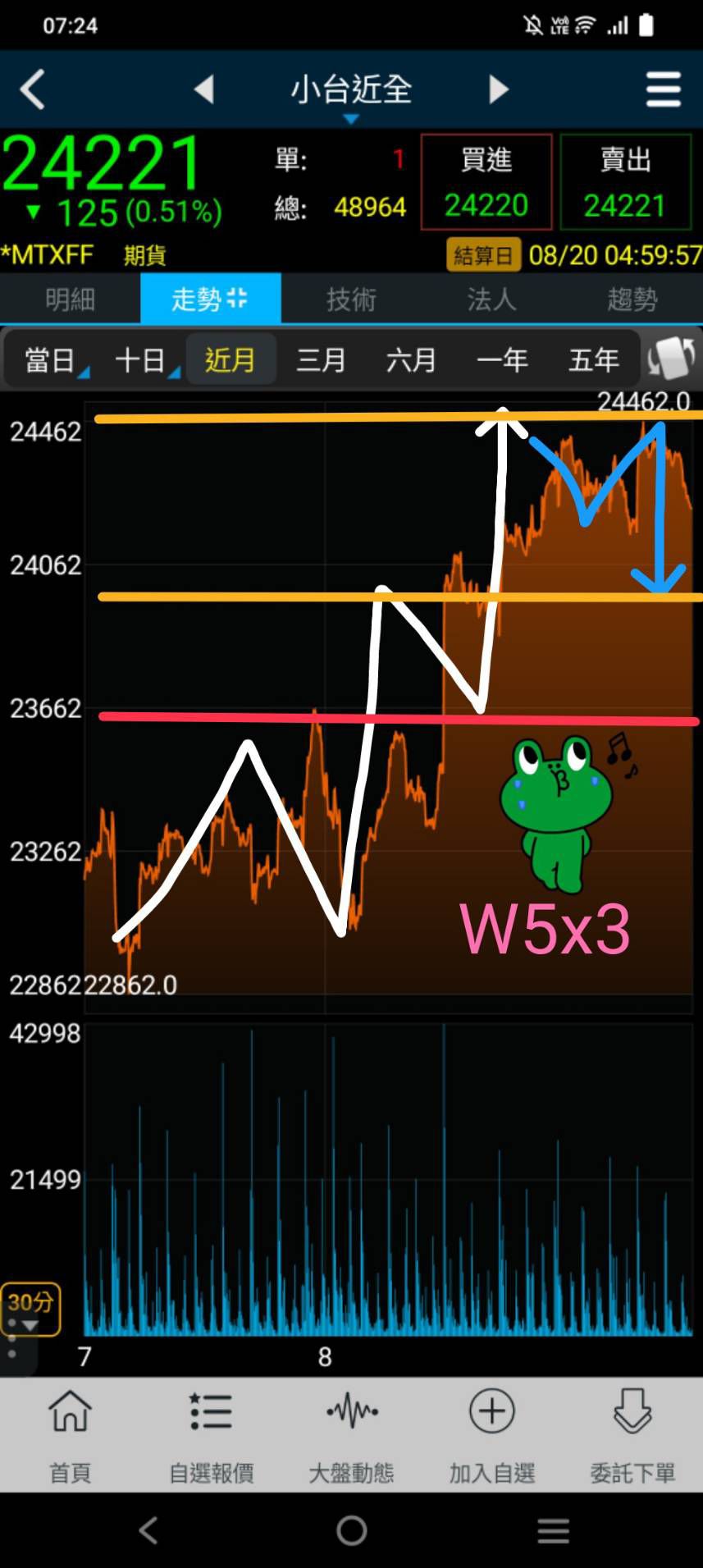This screenshot has height=1568, width=703.
Task: Select the 當日 chart range
Action: click(49, 360)
